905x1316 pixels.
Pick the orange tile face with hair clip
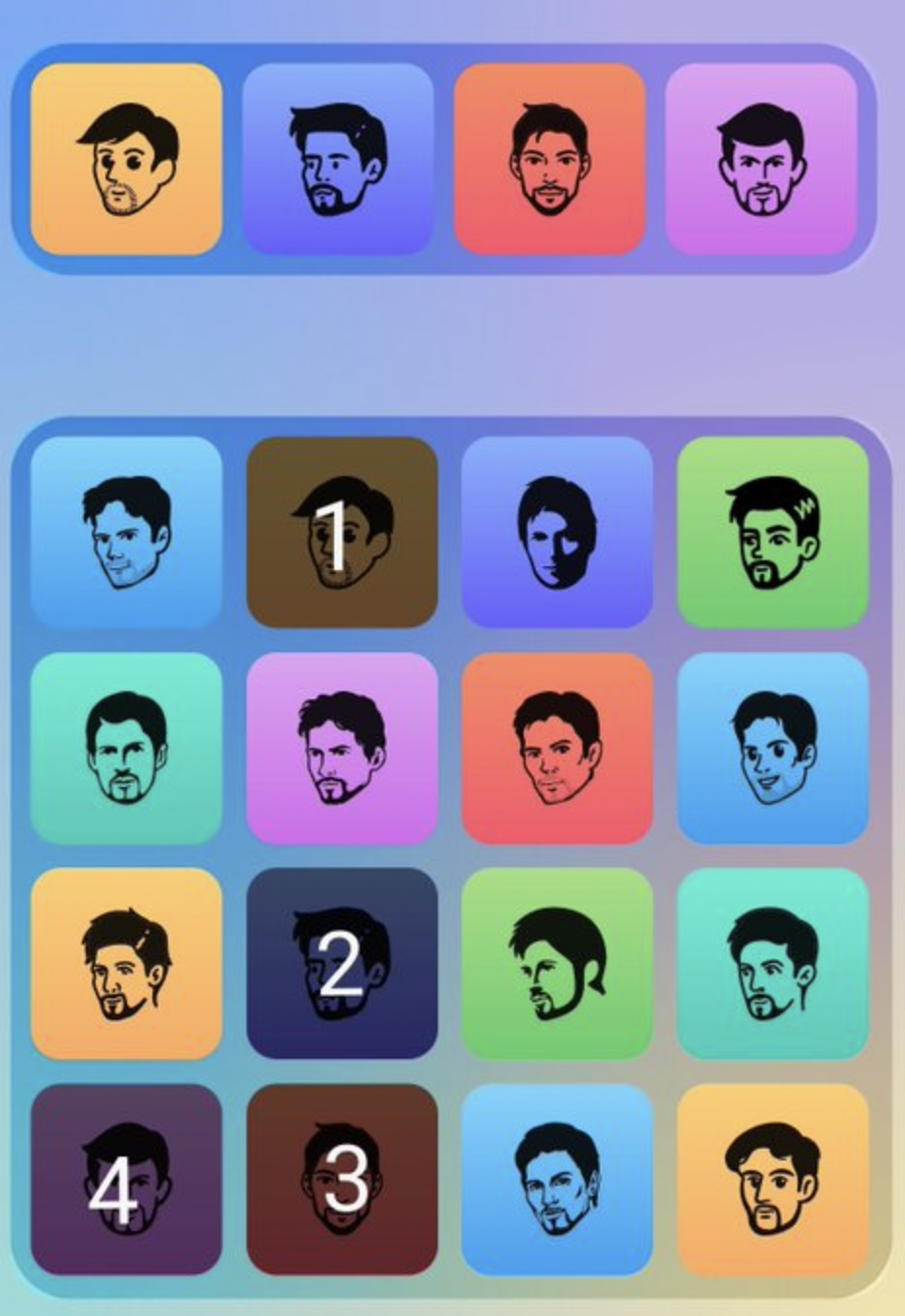click(x=126, y=963)
